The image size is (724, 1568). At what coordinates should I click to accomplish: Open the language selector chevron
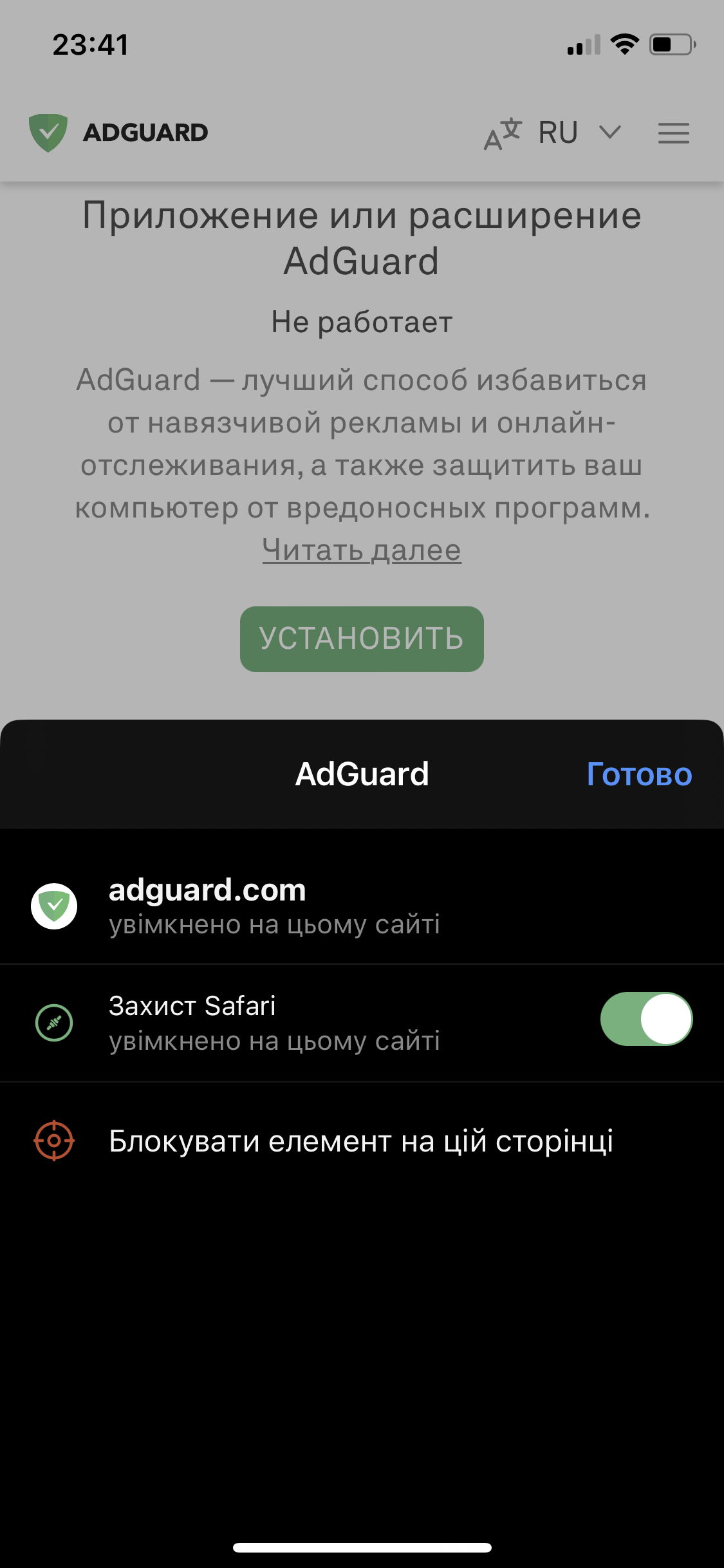coord(609,133)
